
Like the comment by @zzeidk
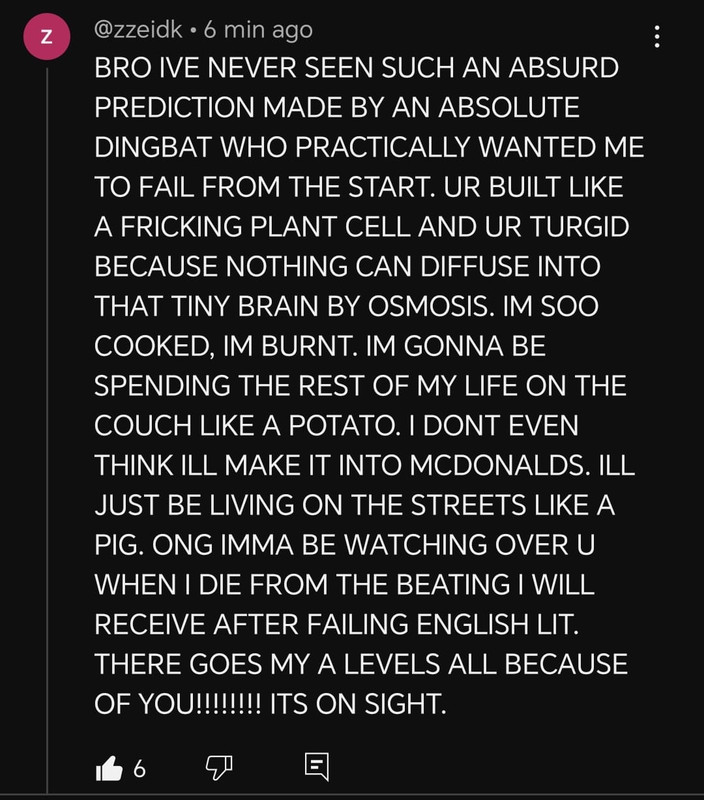tap(107, 768)
